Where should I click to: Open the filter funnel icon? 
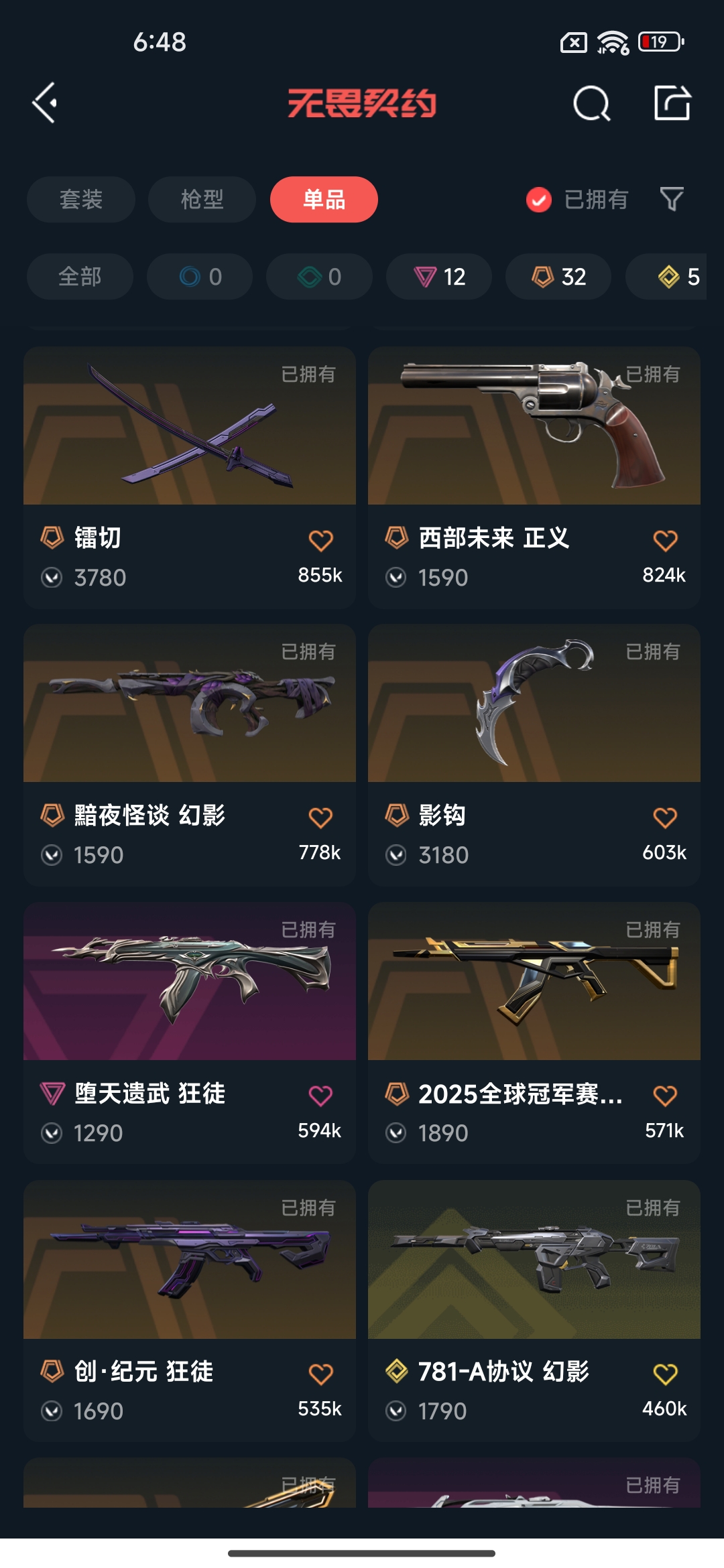coord(672,199)
